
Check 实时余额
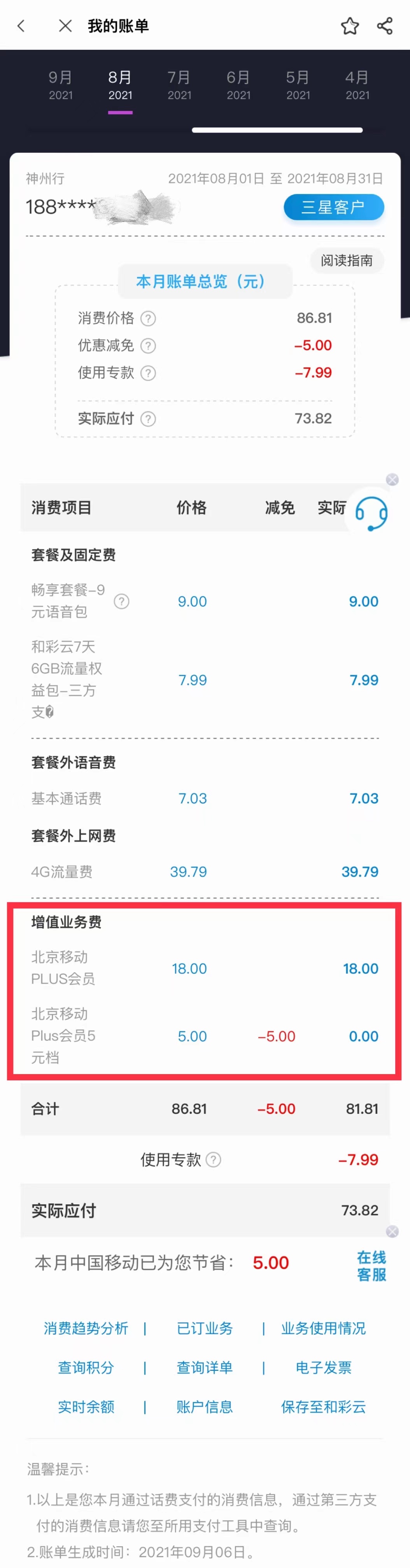[86, 1407]
